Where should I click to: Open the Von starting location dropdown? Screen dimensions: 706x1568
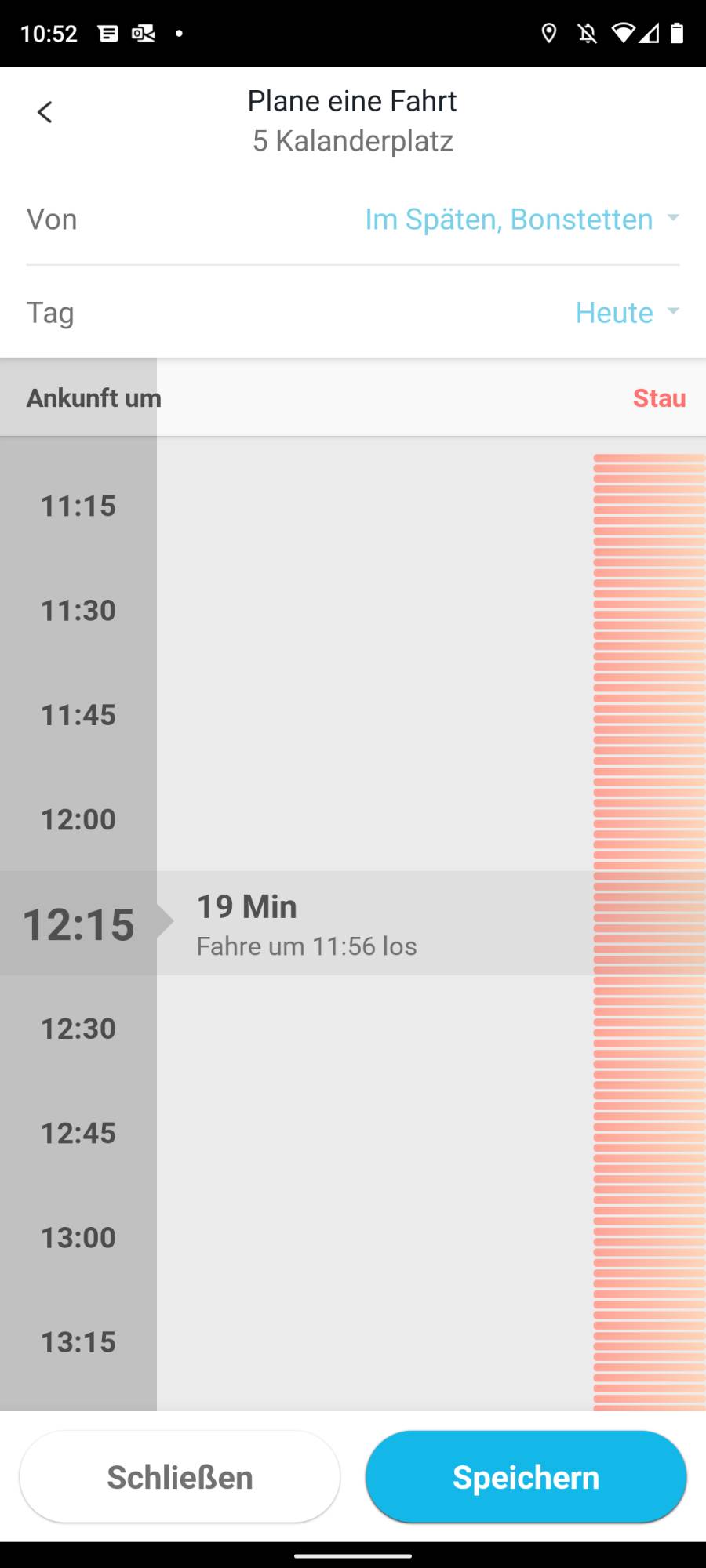click(x=521, y=220)
